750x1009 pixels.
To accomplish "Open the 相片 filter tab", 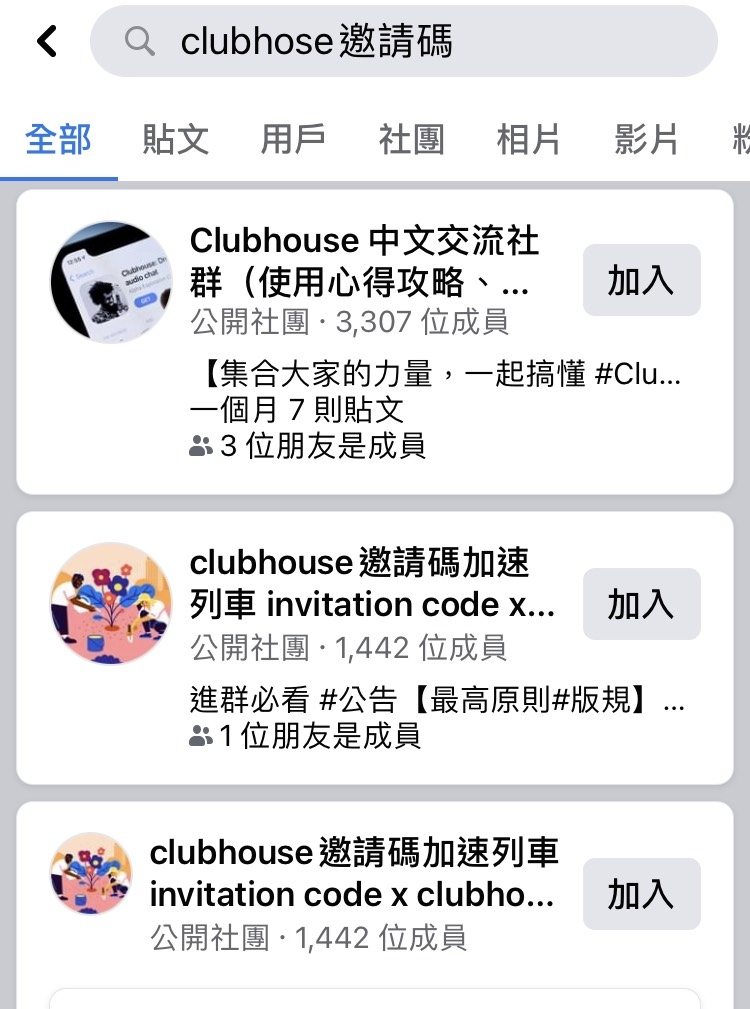I will [527, 140].
